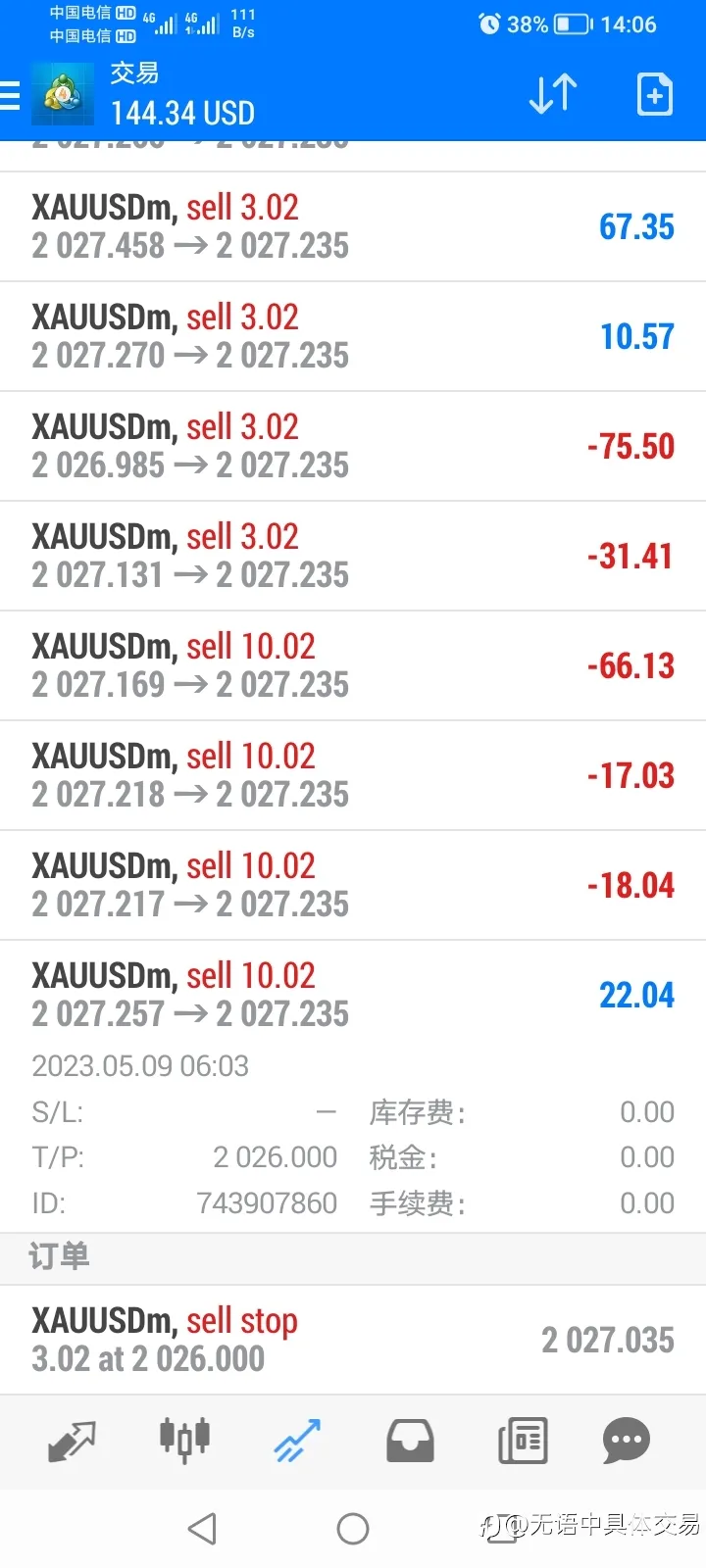Select the Trade tab
This screenshot has width=706, height=1568.
click(297, 1441)
